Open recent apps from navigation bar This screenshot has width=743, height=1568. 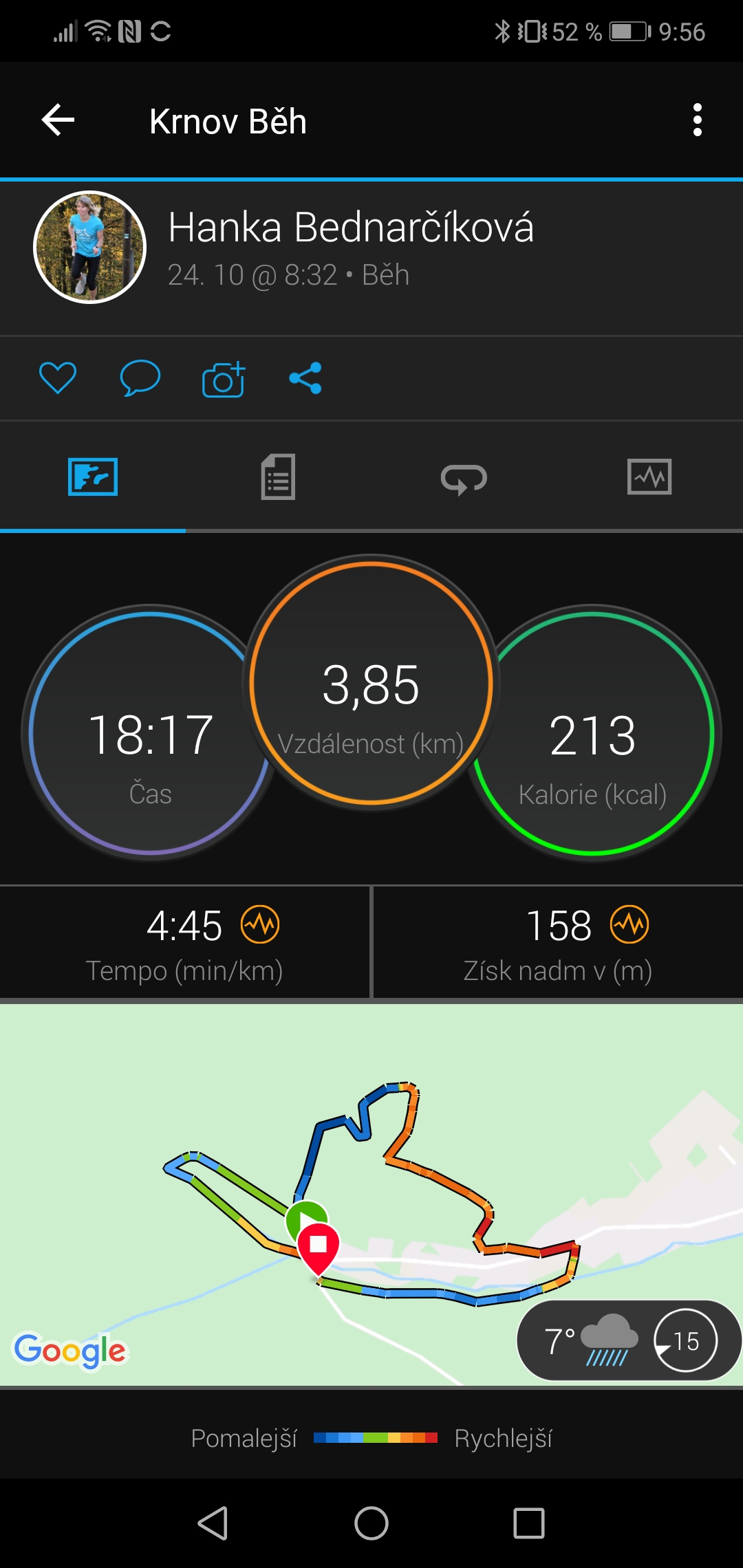click(x=529, y=1523)
